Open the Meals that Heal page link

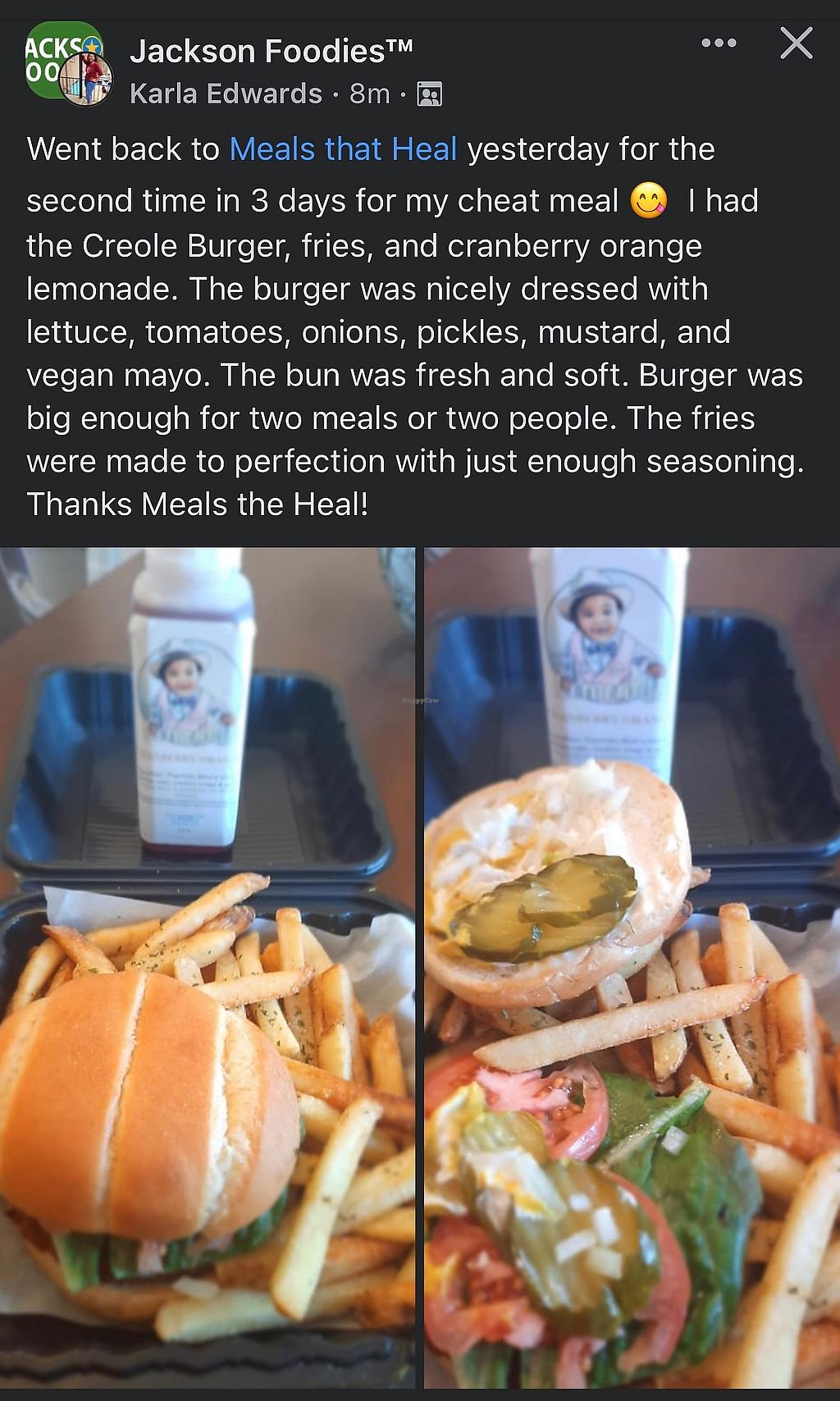[343, 149]
